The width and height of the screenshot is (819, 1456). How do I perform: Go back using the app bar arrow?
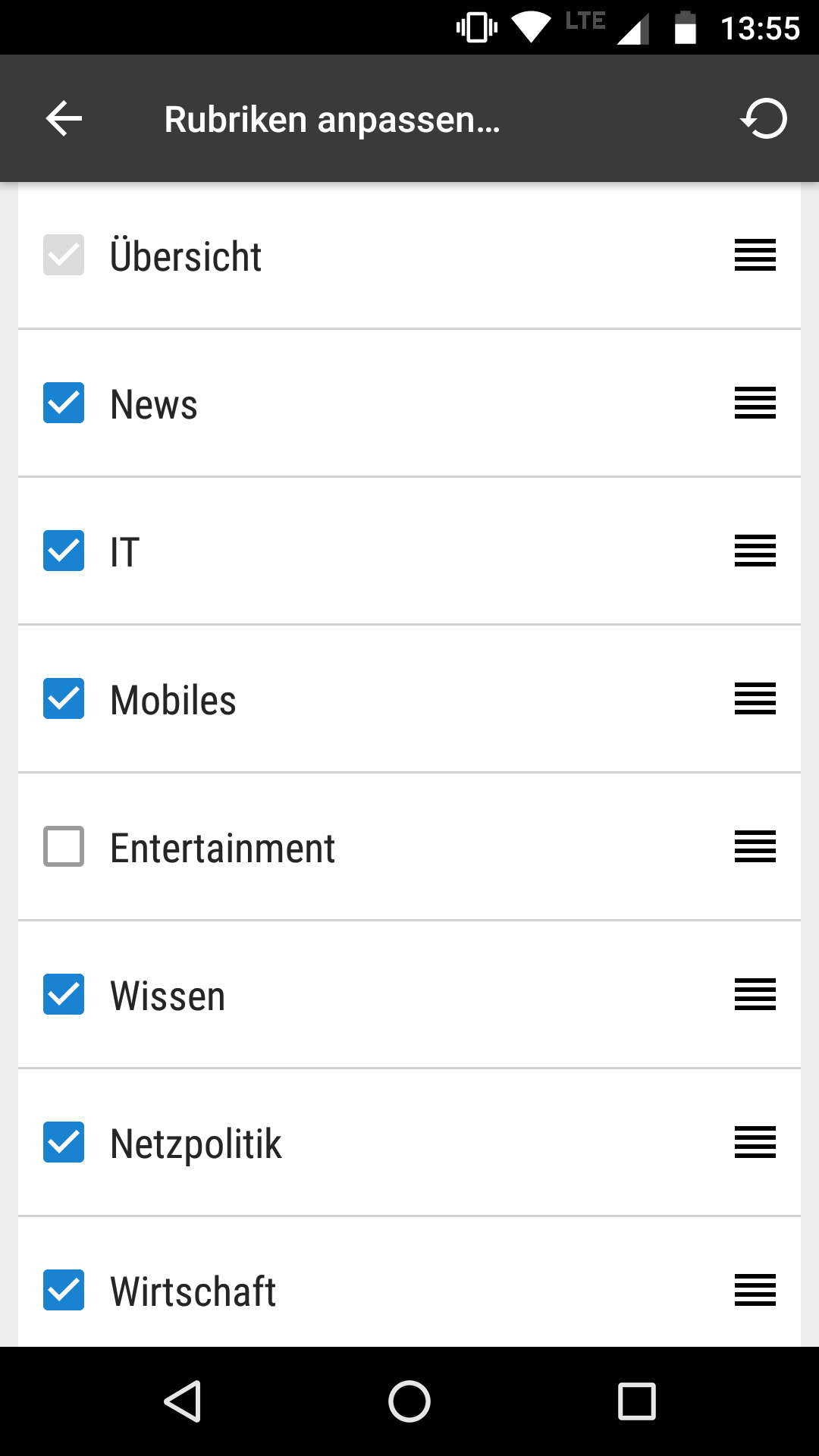click(x=64, y=119)
